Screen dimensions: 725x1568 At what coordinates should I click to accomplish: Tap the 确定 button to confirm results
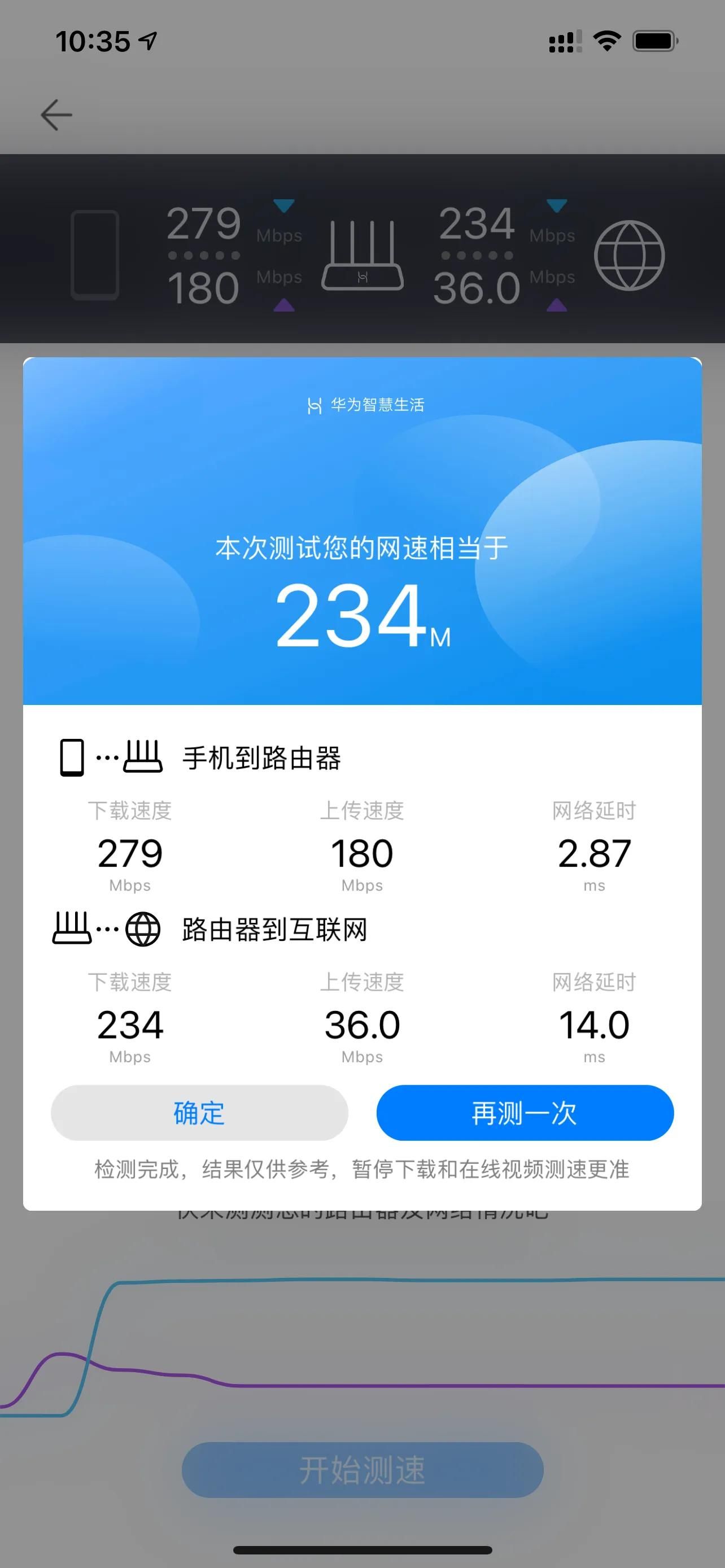[199, 1113]
